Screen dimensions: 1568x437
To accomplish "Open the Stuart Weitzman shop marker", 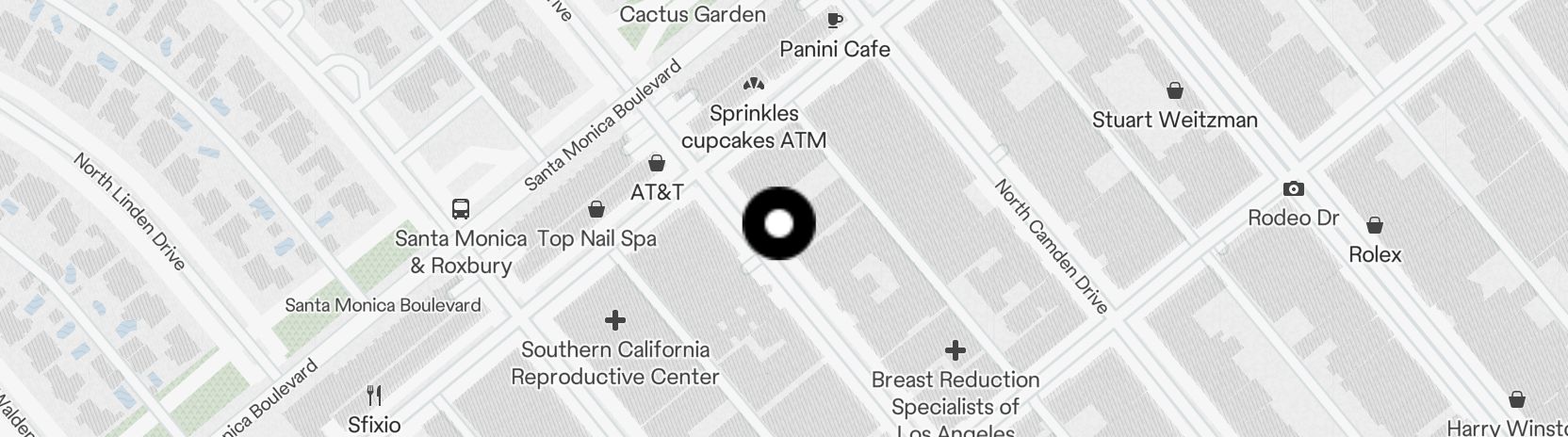I will pos(1175,91).
